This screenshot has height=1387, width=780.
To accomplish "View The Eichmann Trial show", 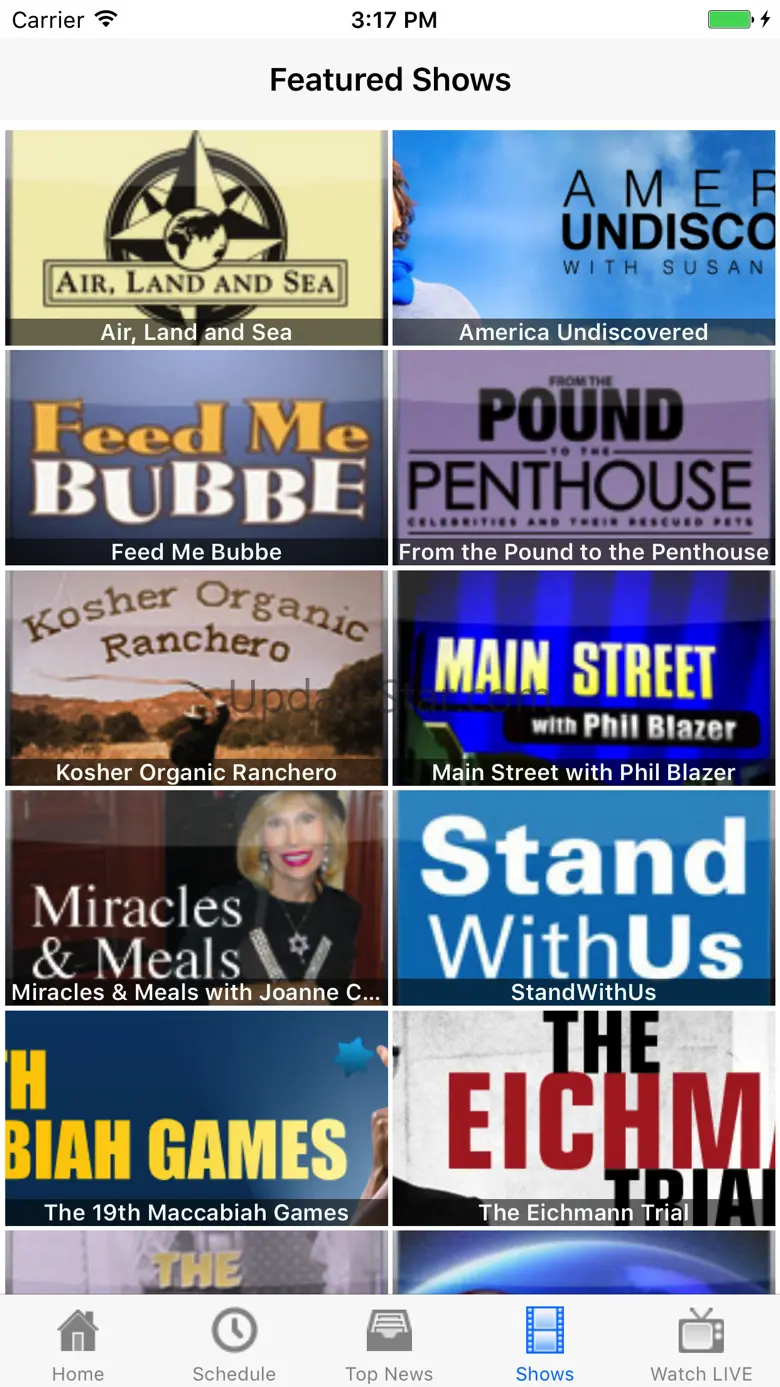I will tap(583, 1118).
